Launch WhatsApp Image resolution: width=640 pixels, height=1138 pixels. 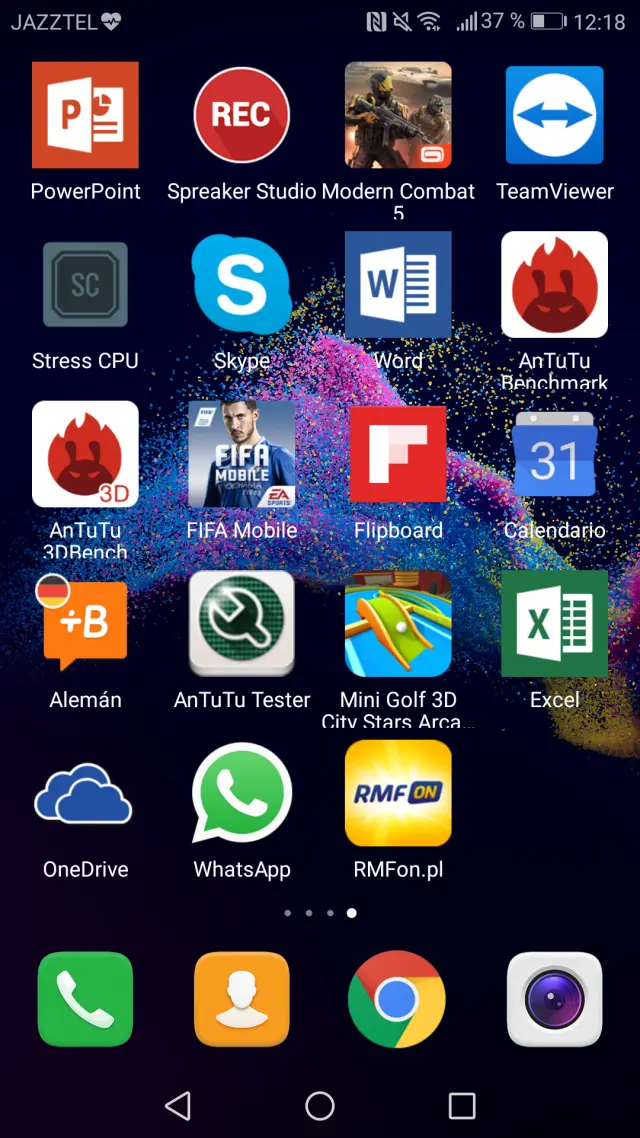pos(241,795)
